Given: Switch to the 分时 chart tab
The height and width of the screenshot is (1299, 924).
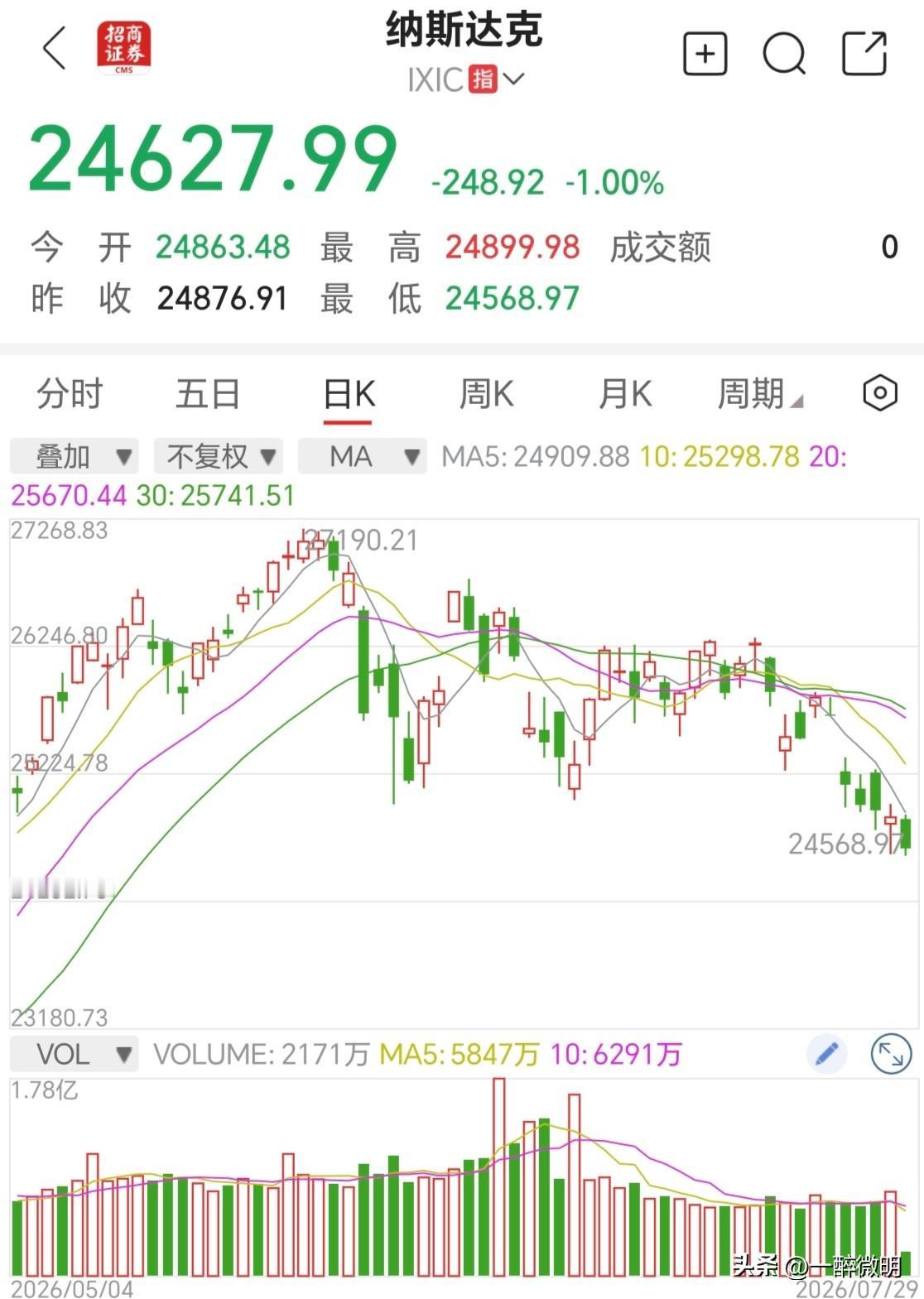Looking at the screenshot, I should point(70,394).
